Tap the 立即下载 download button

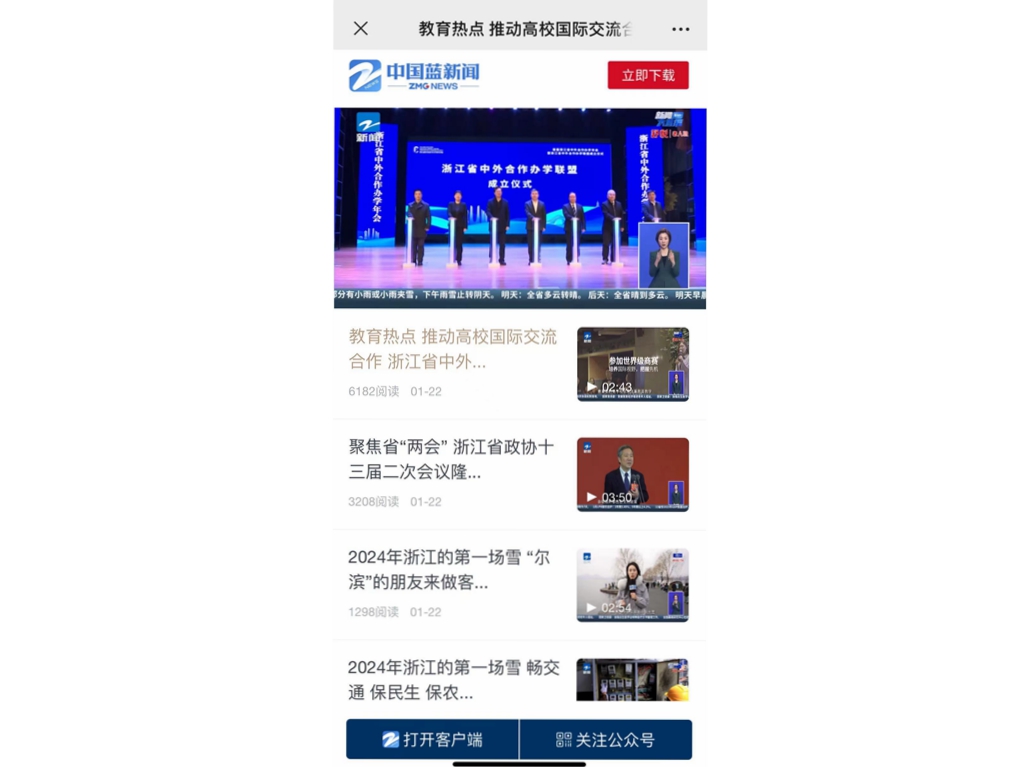click(x=648, y=75)
